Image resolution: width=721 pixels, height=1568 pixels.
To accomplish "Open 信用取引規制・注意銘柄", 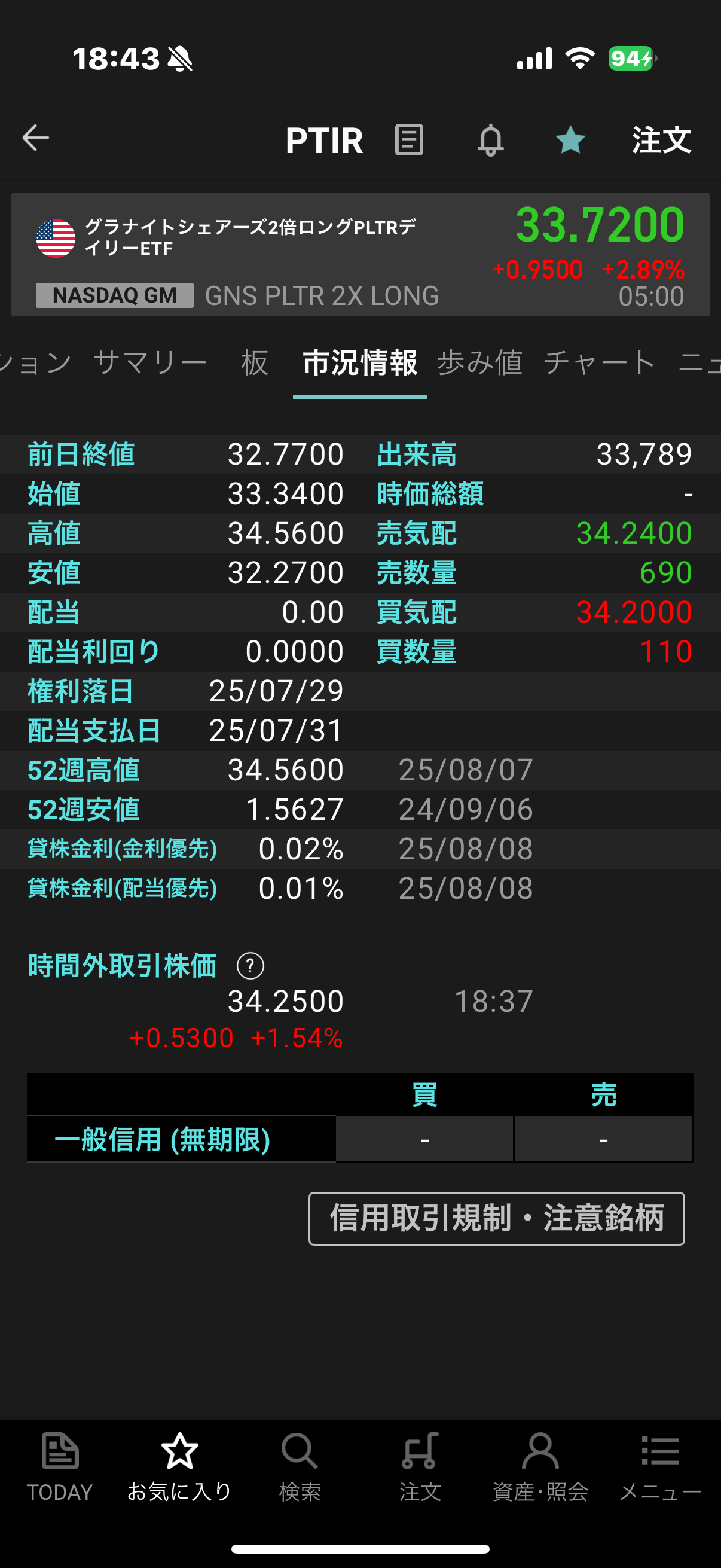I will click(x=496, y=1219).
